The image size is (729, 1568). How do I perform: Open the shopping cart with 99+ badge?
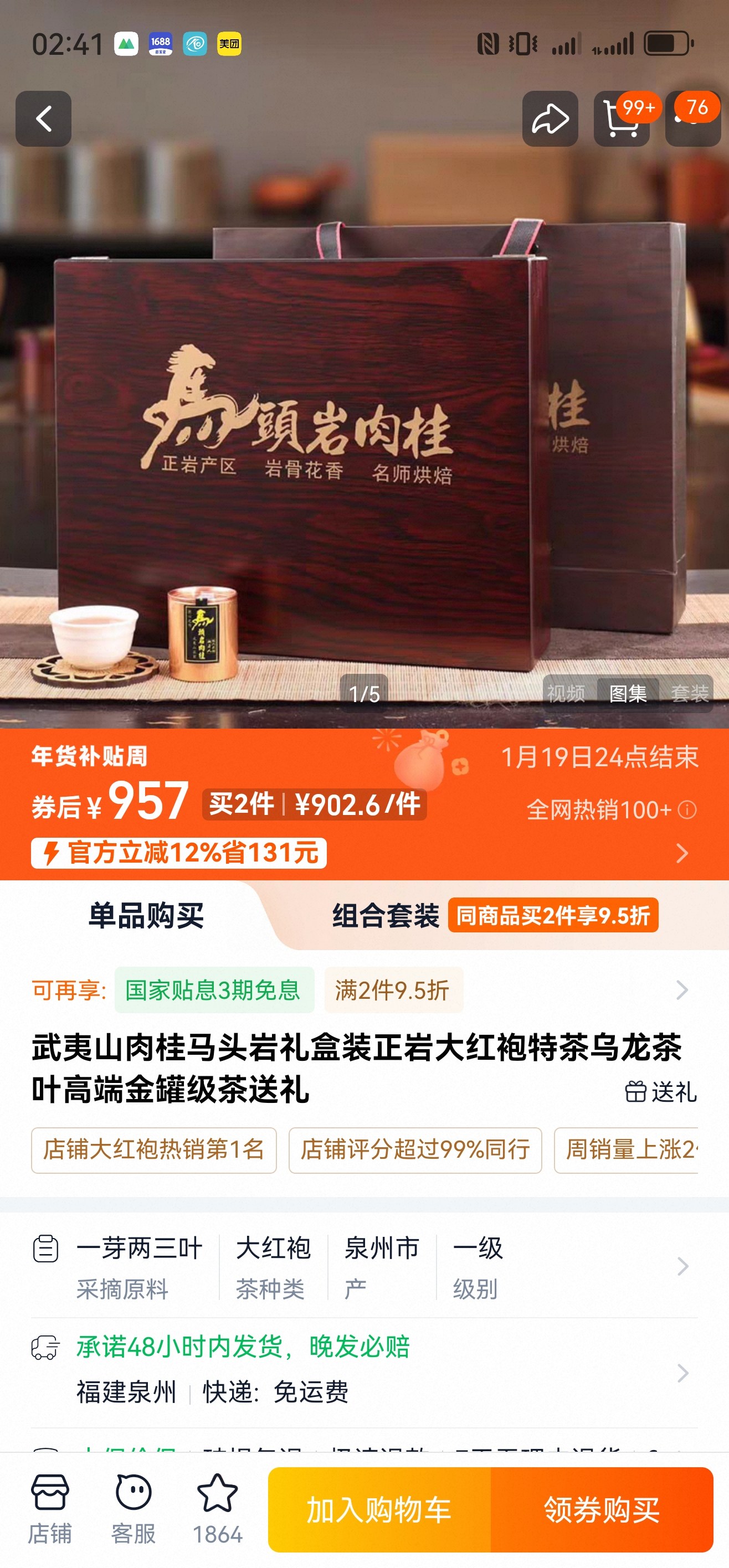point(621,118)
